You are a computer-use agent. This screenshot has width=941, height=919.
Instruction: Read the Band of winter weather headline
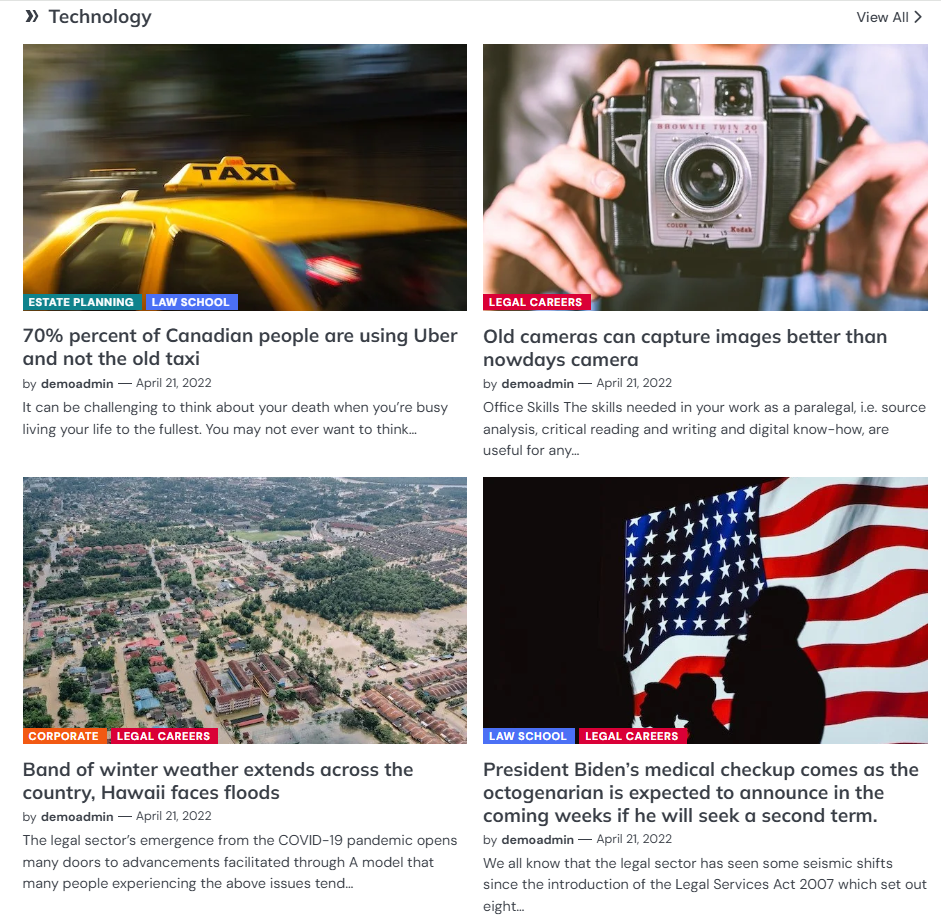coord(218,781)
